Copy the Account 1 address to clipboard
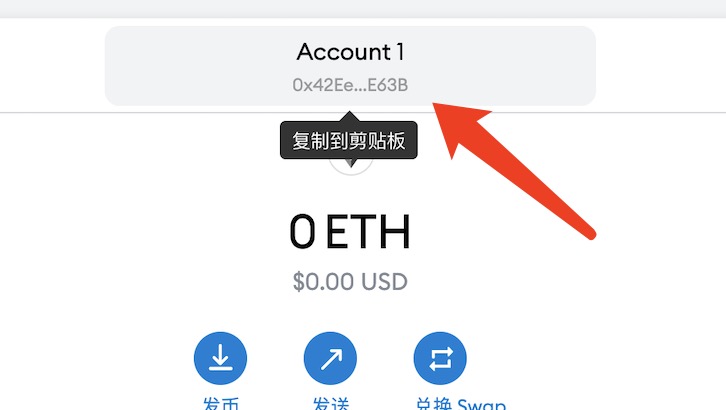This screenshot has height=410, width=726. tap(350, 66)
